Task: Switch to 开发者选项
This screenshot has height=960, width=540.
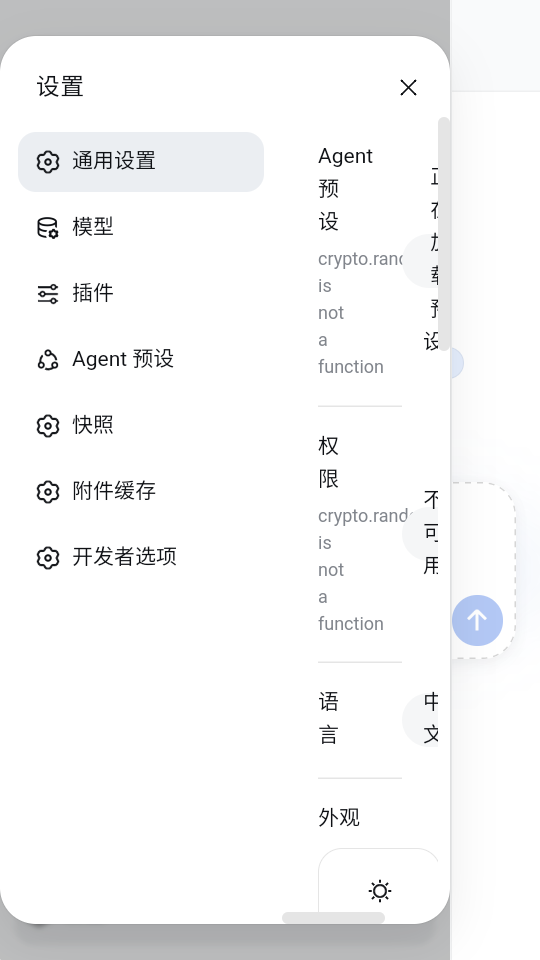Action: coord(141,557)
